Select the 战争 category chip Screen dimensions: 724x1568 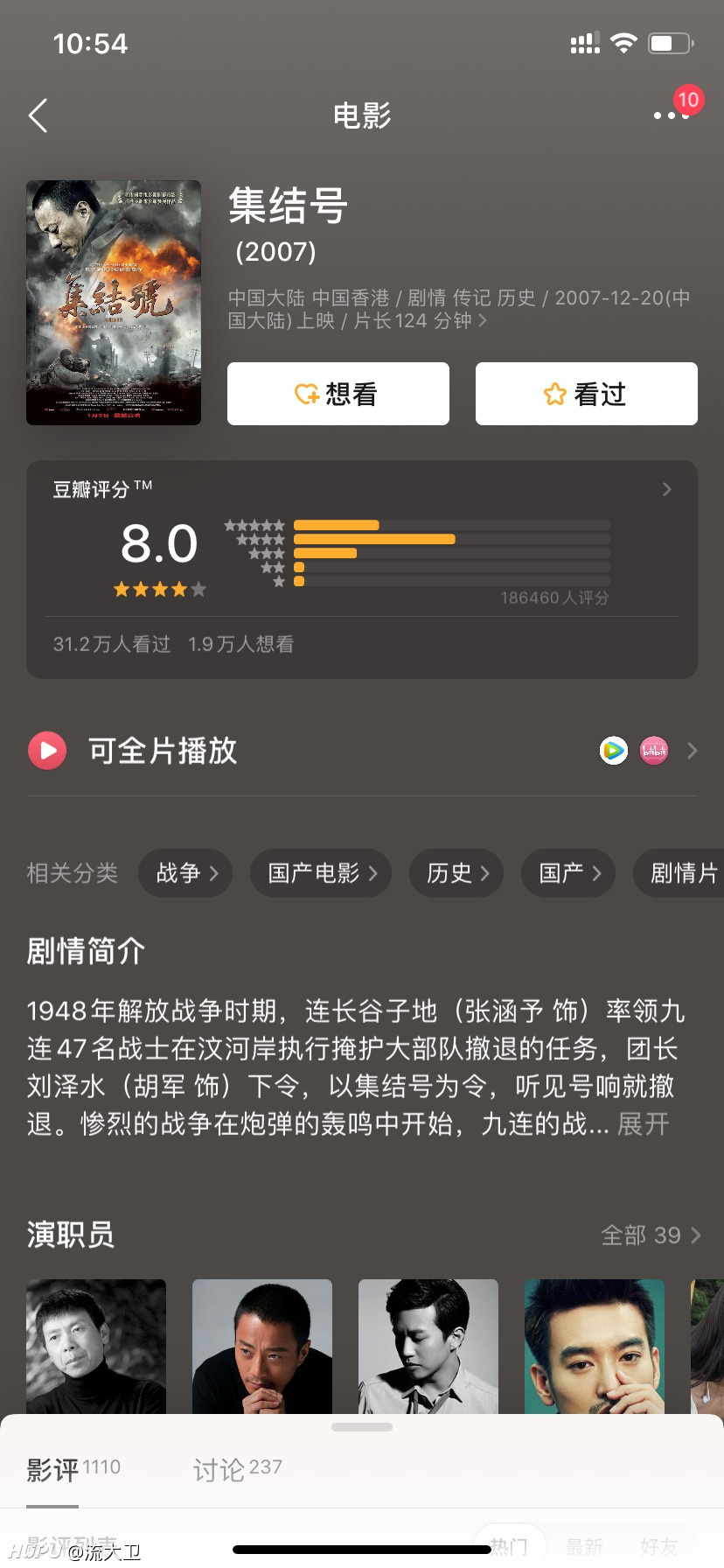point(185,873)
